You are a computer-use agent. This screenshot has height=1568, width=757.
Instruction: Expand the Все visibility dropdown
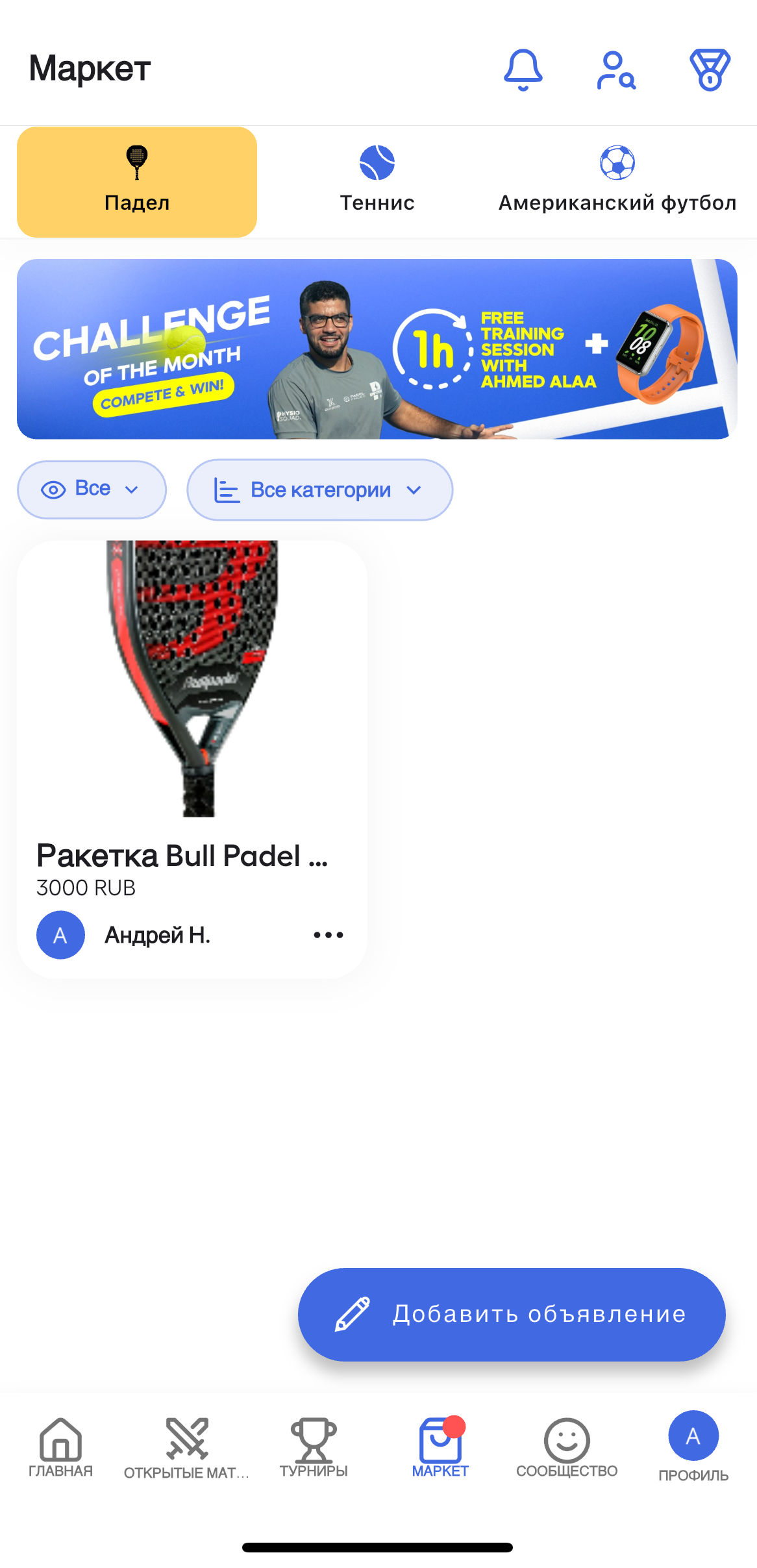click(92, 490)
